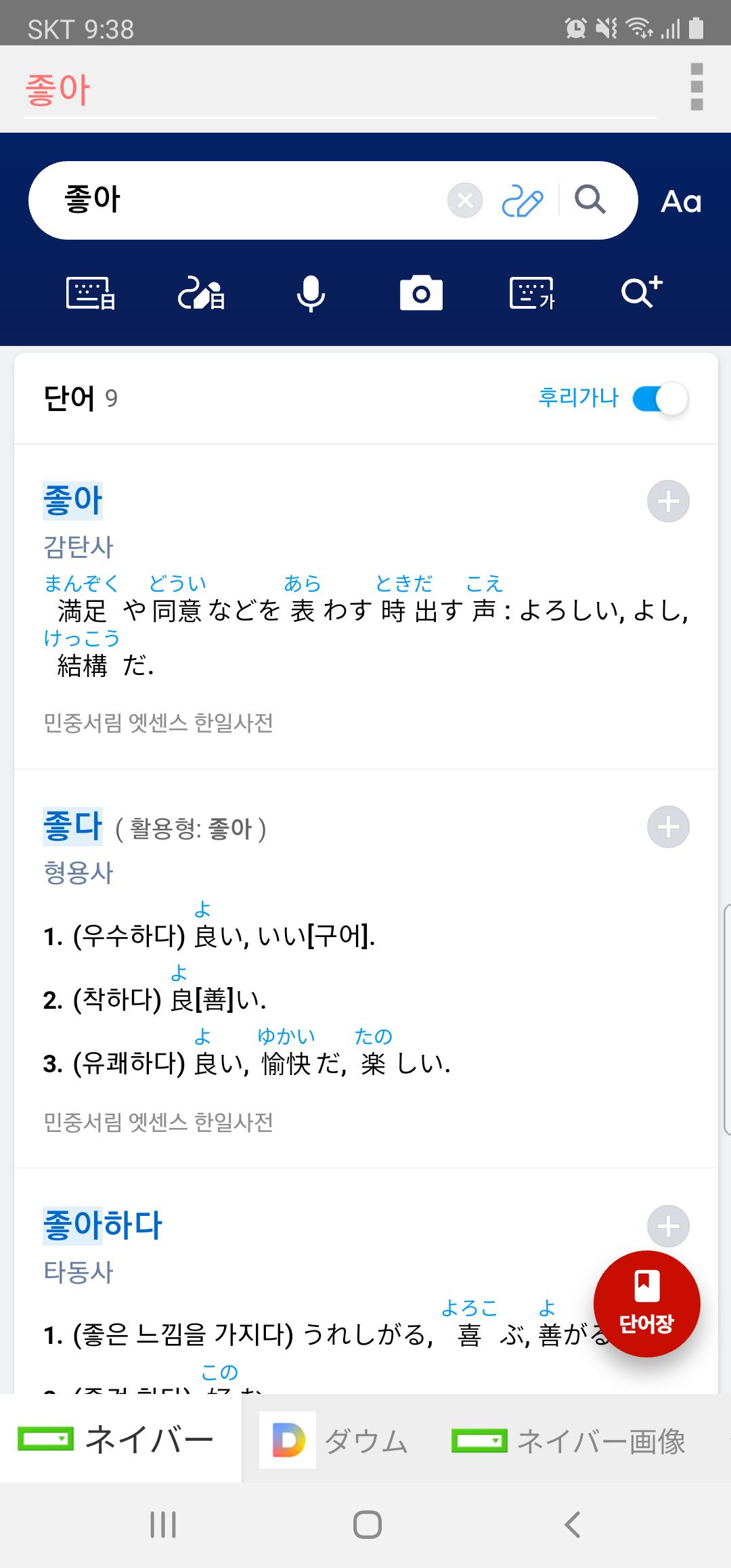731x1568 pixels.
Task: Switch to the ネイバー画像 tab
Action: (569, 1441)
